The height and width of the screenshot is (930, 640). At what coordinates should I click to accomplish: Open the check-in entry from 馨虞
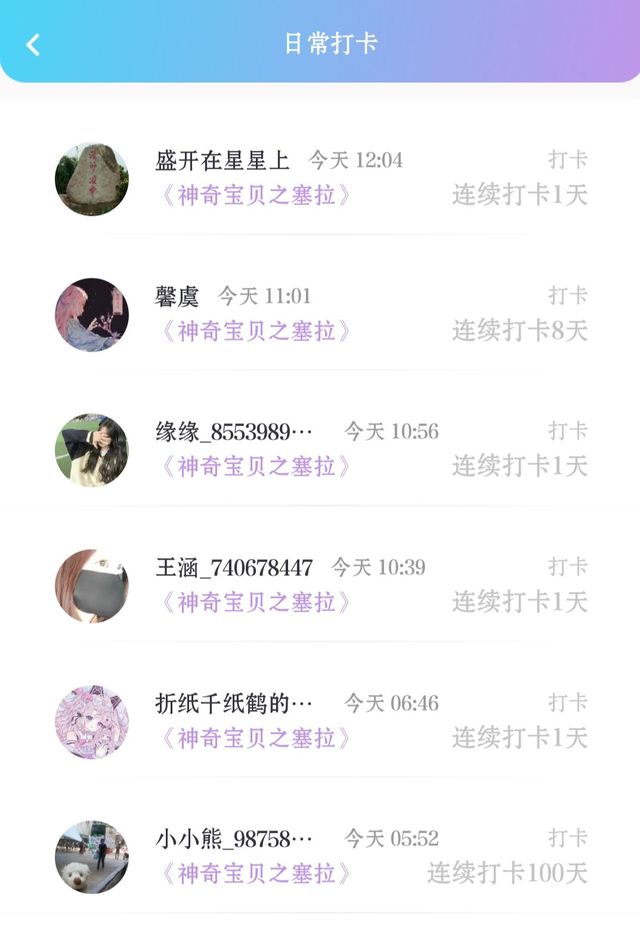[320, 314]
